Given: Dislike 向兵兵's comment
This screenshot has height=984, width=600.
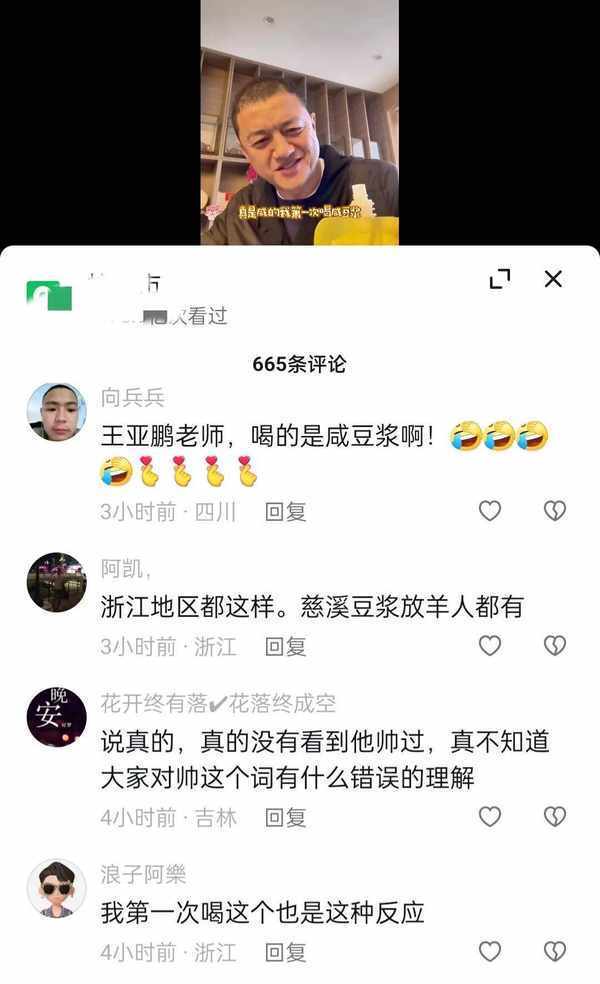Looking at the screenshot, I should 554,511.
